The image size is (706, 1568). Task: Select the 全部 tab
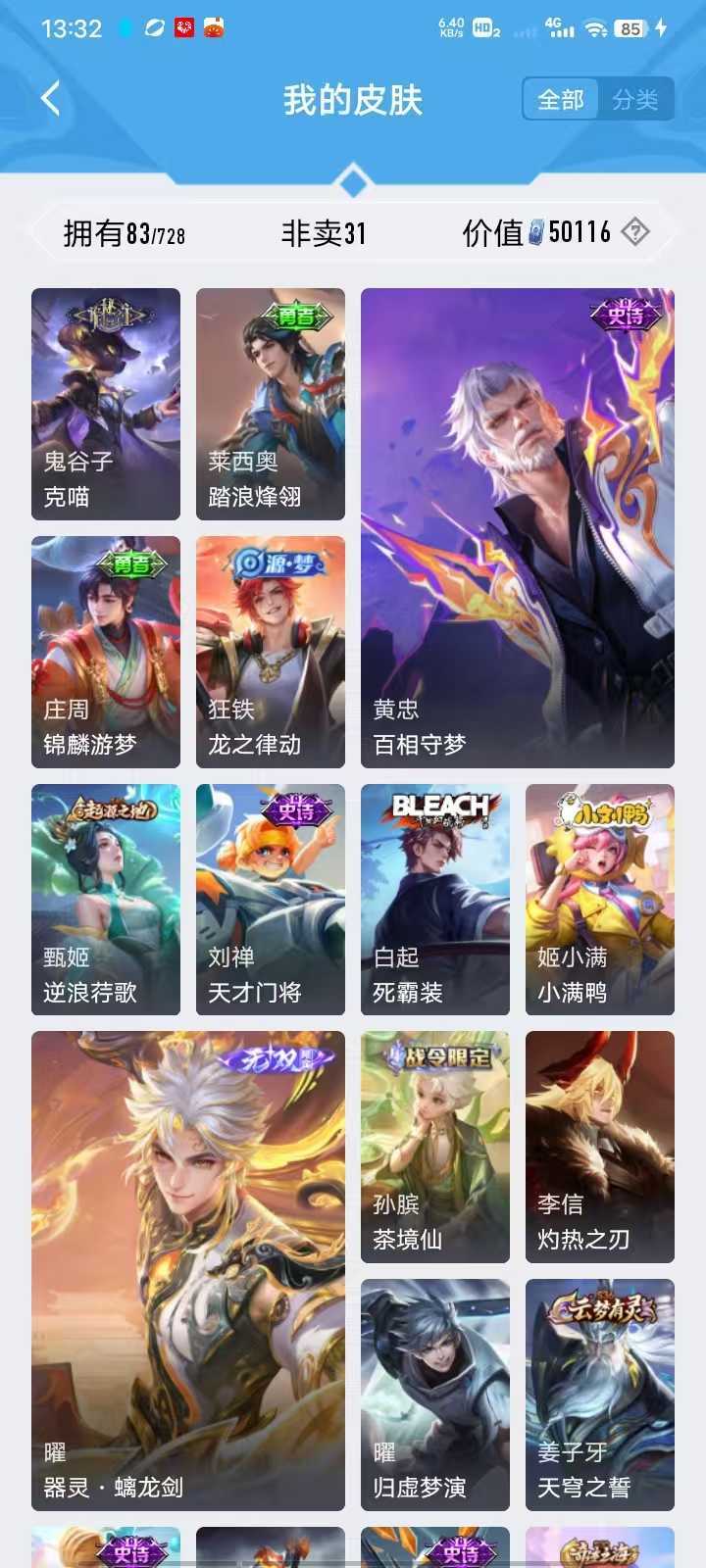(x=561, y=99)
